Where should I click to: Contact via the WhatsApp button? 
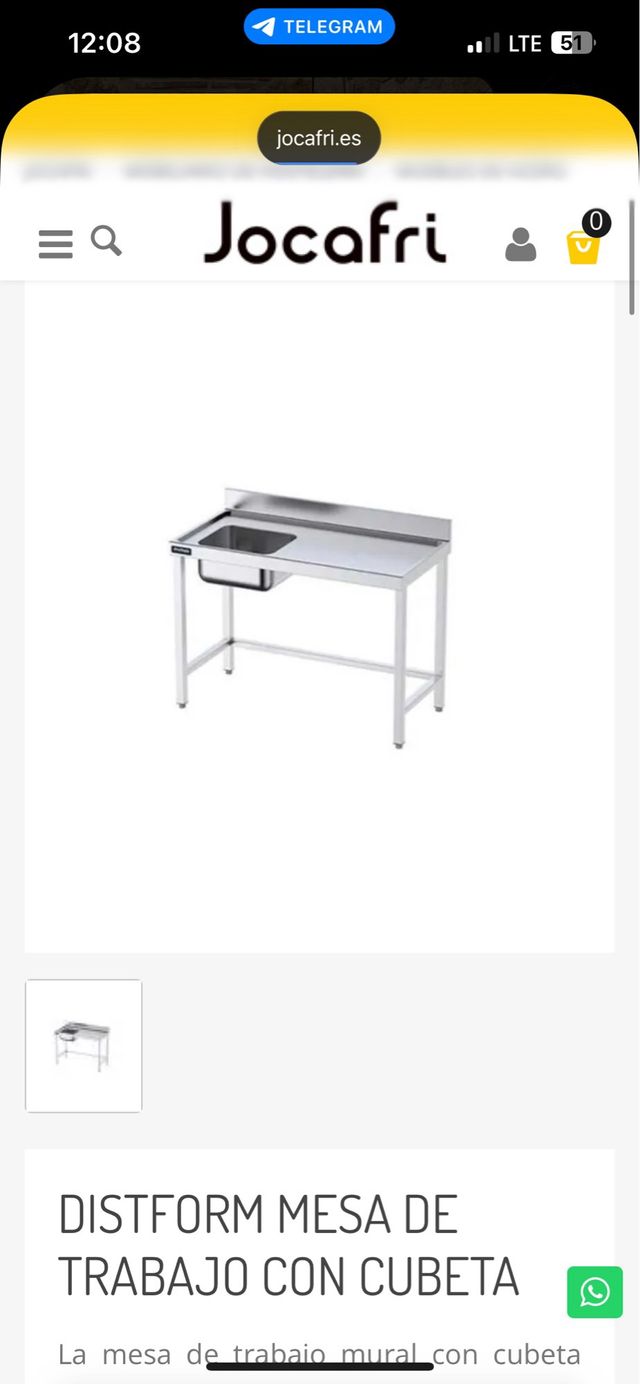point(595,1292)
